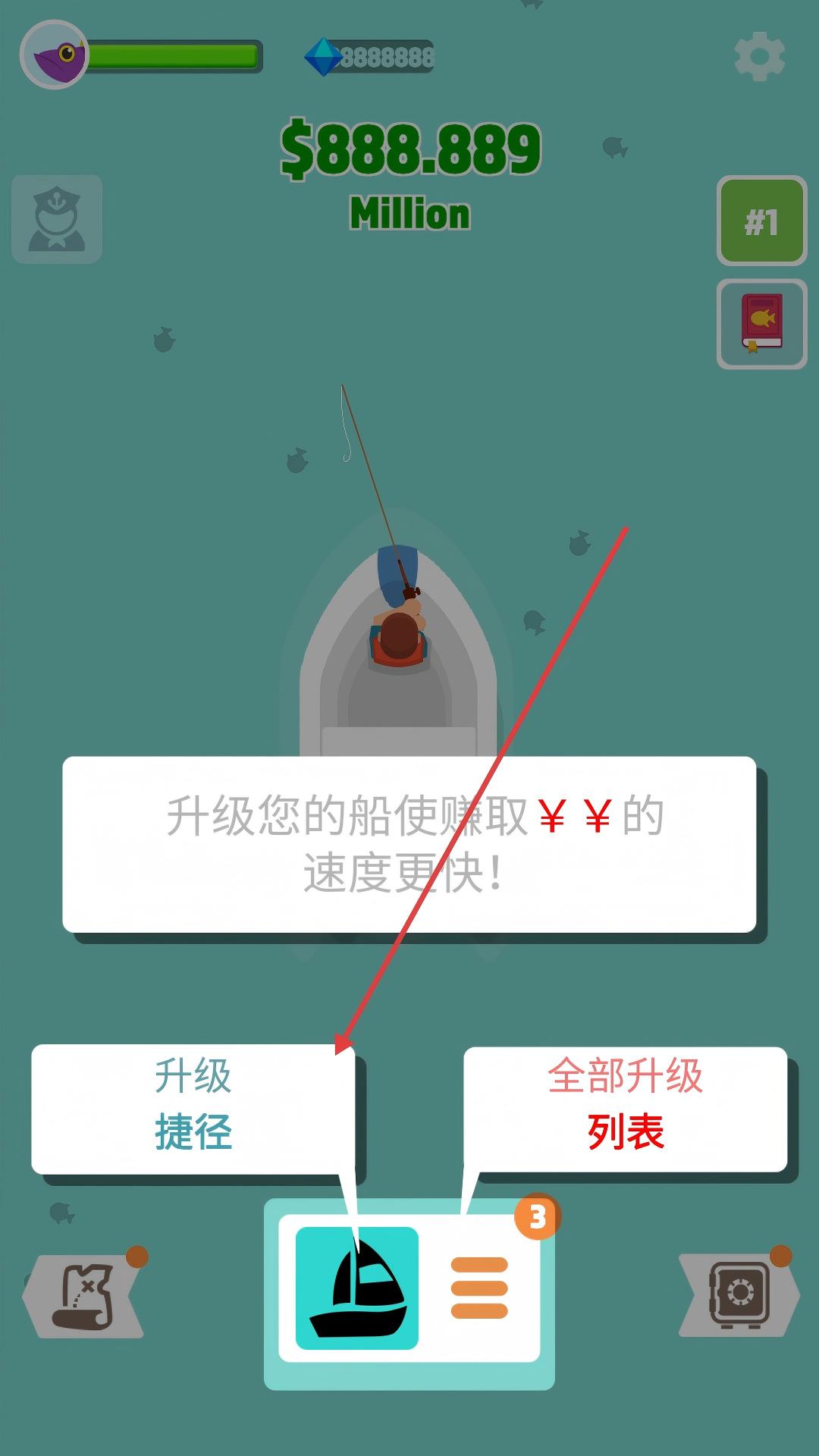819x1456 pixels.
Task: Open the red fish collection book
Action: [761, 324]
